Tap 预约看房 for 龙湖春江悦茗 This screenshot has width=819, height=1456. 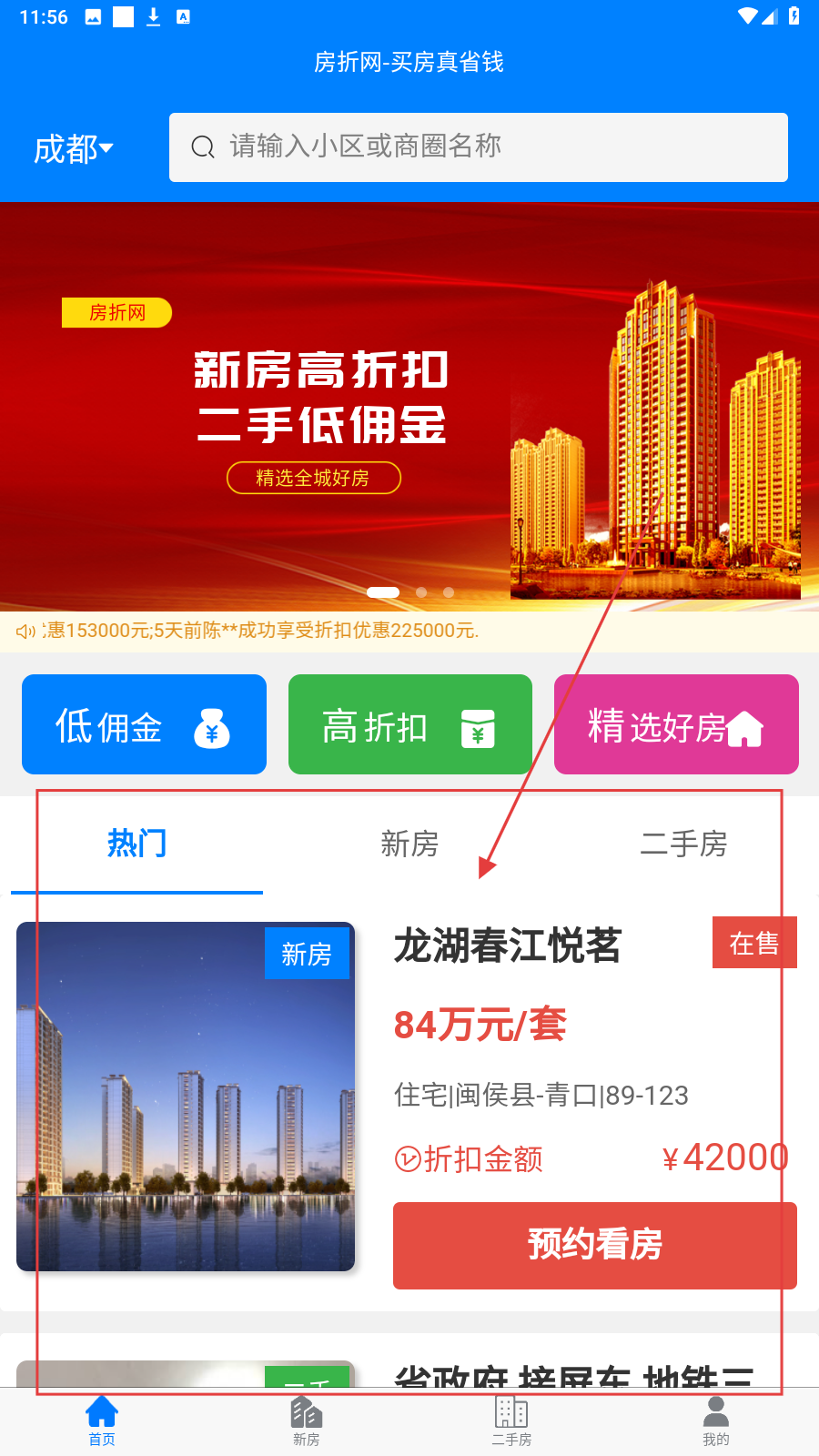pyautogui.click(x=594, y=1245)
